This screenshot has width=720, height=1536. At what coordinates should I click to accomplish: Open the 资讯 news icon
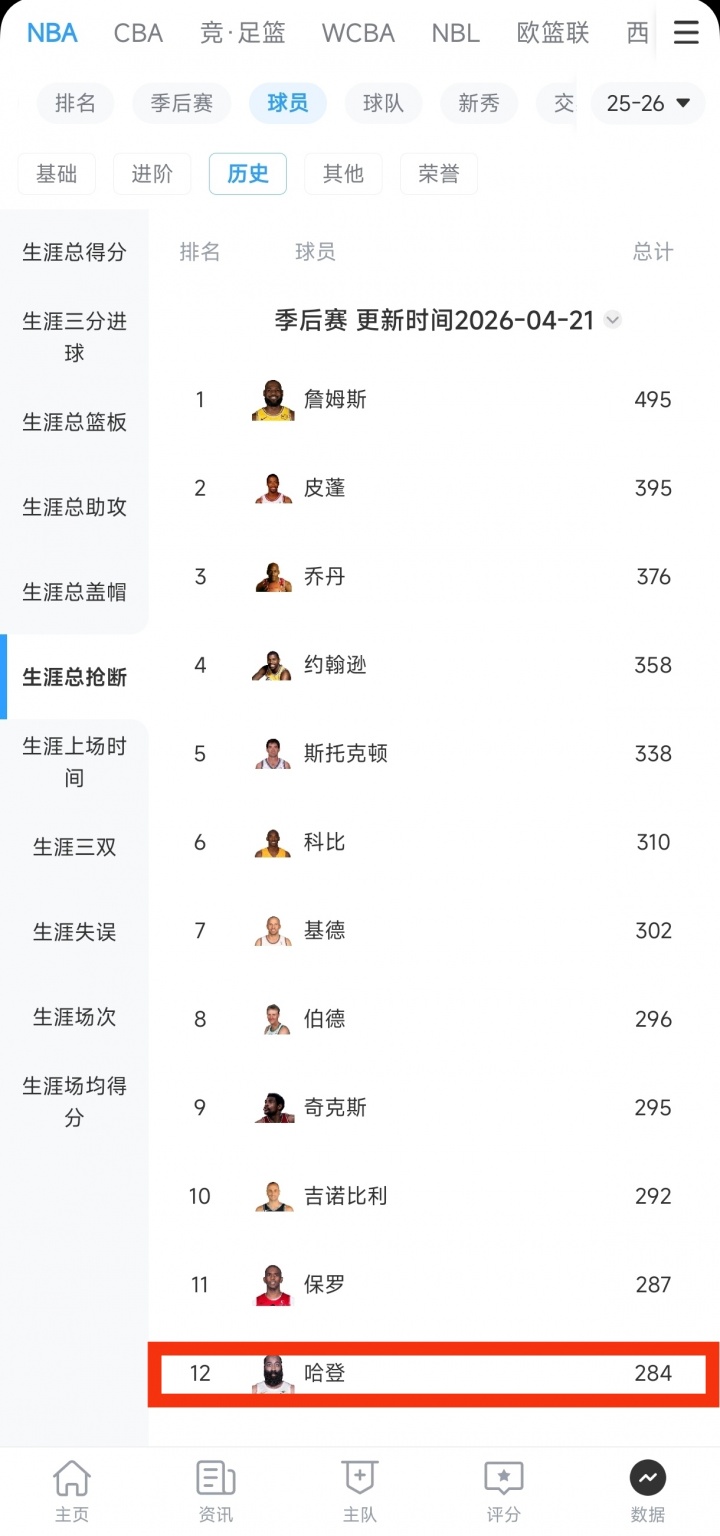click(x=215, y=1476)
